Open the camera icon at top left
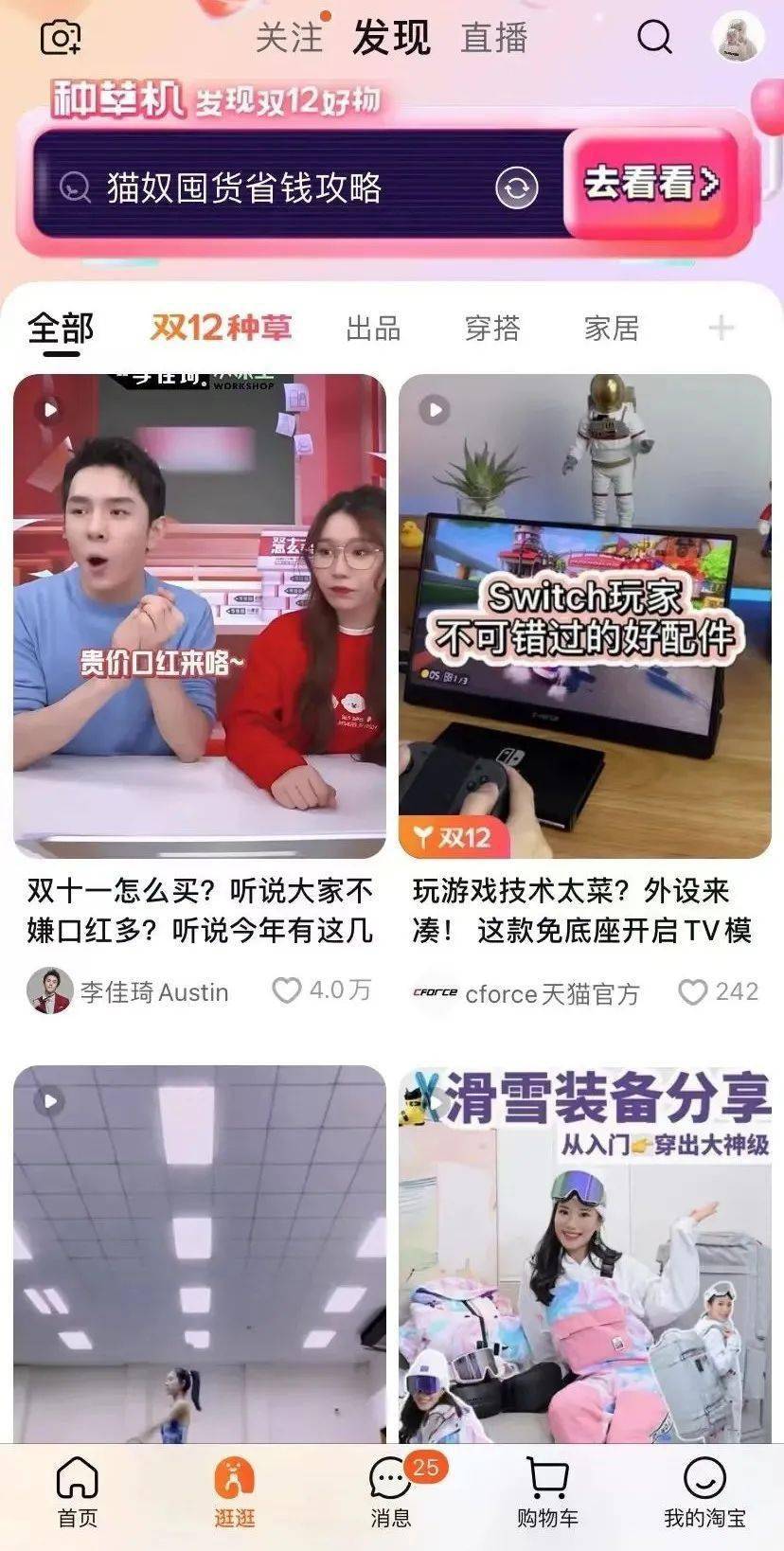 pyautogui.click(x=59, y=37)
